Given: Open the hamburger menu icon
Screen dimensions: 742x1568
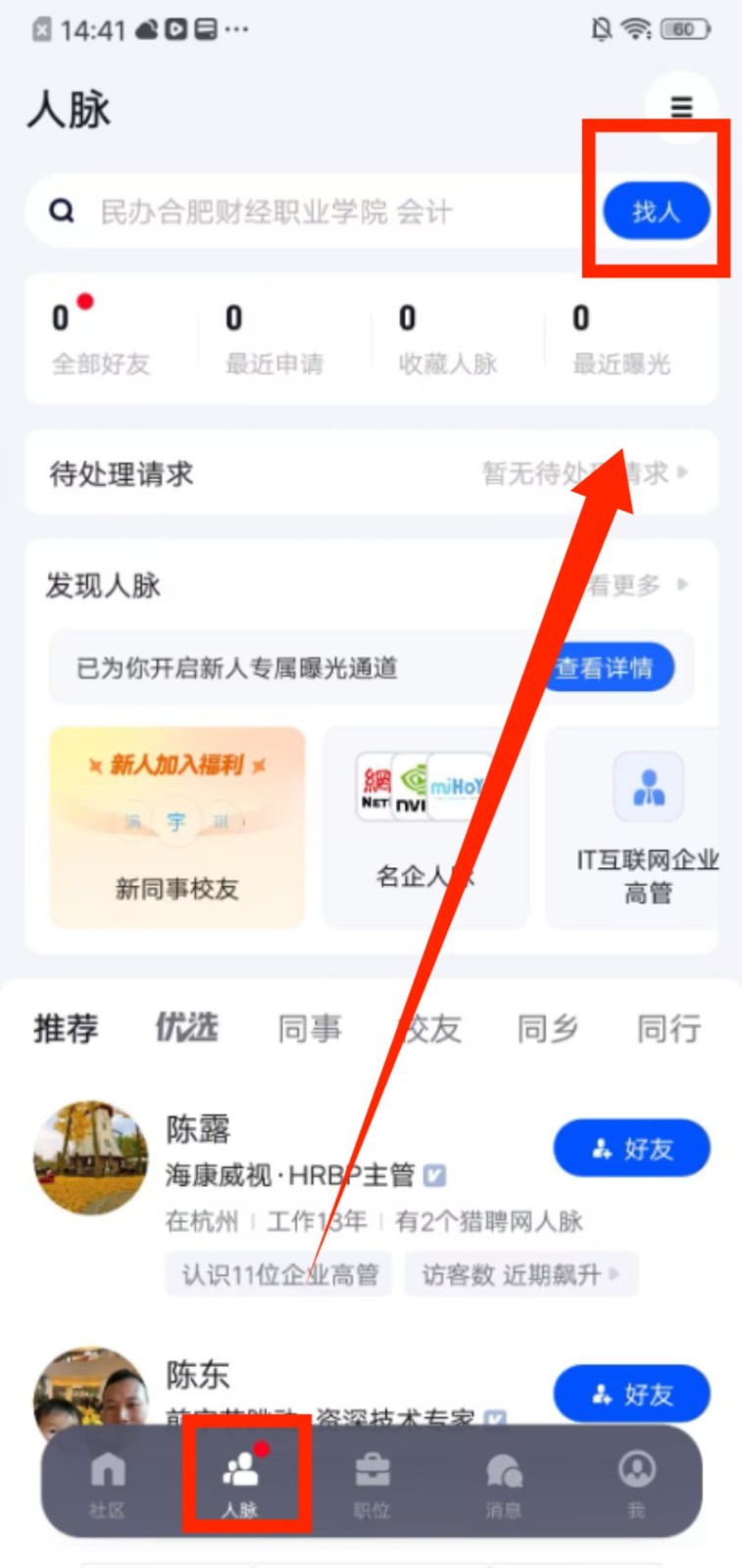Looking at the screenshot, I should [x=681, y=106].
